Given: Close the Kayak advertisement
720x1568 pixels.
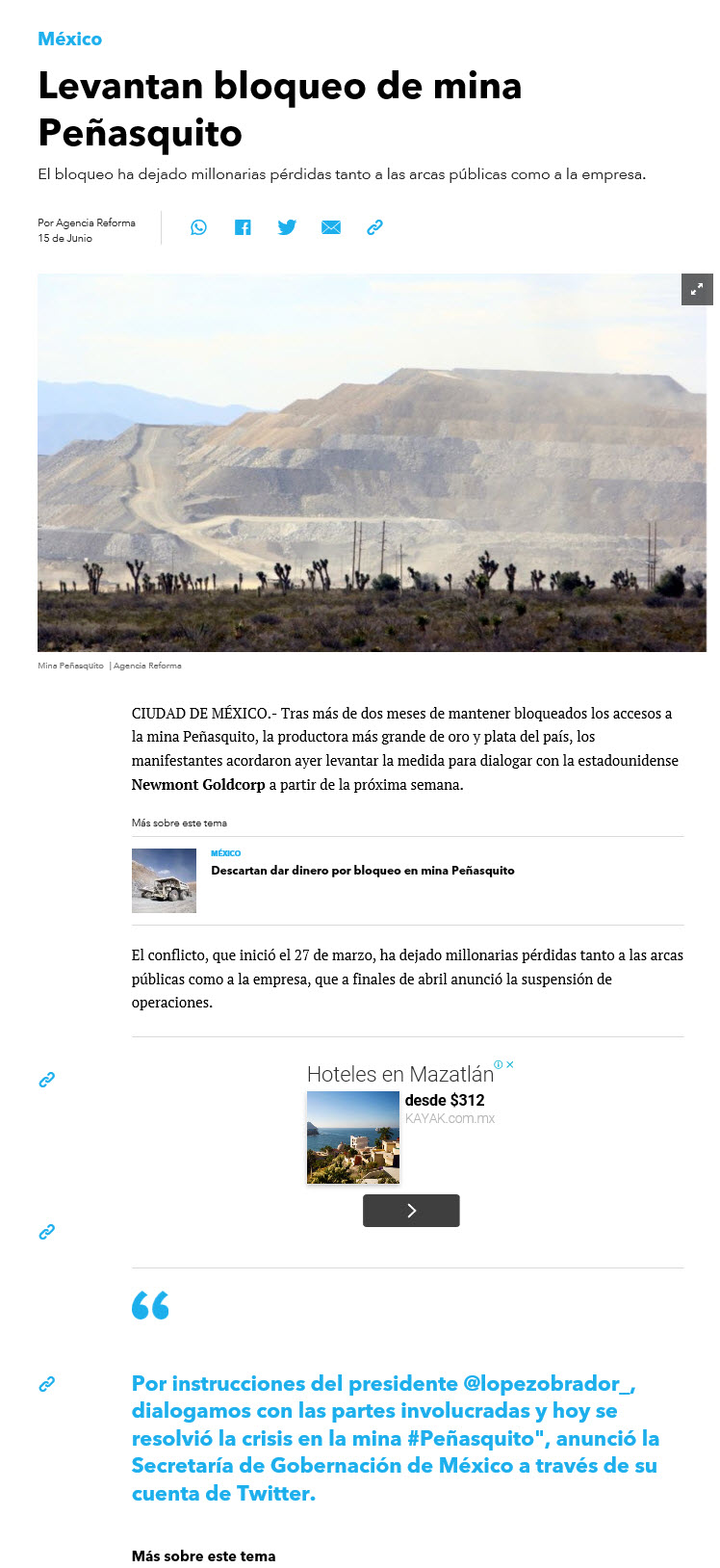Looking at the screenshot, I should pos(510,1064).
